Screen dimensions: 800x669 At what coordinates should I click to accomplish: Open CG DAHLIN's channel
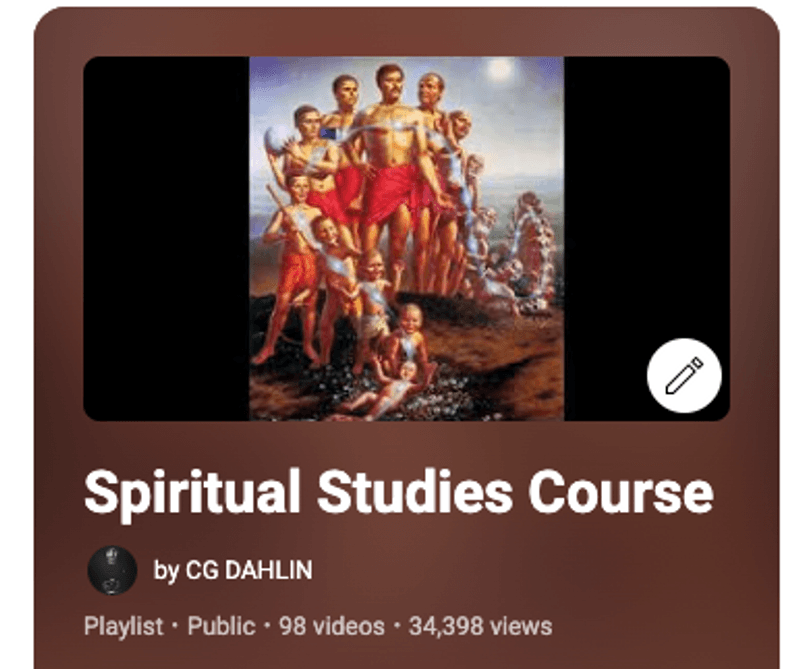(232, 571)
